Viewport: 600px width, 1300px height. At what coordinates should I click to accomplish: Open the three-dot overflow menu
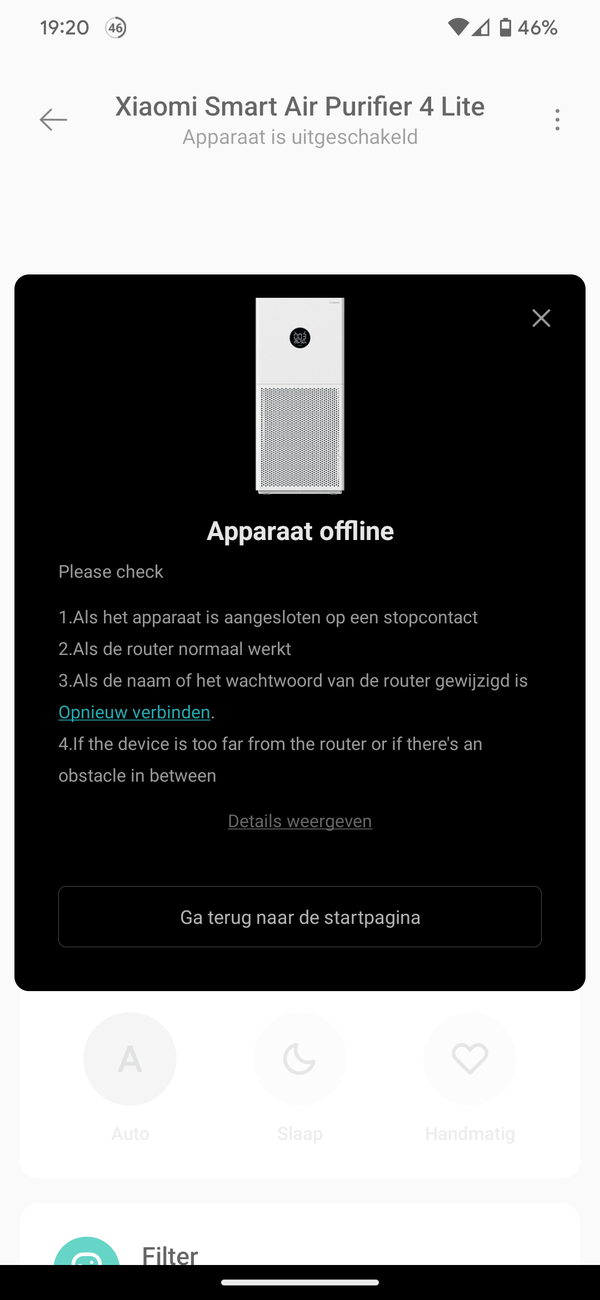[x=557, y=120]
